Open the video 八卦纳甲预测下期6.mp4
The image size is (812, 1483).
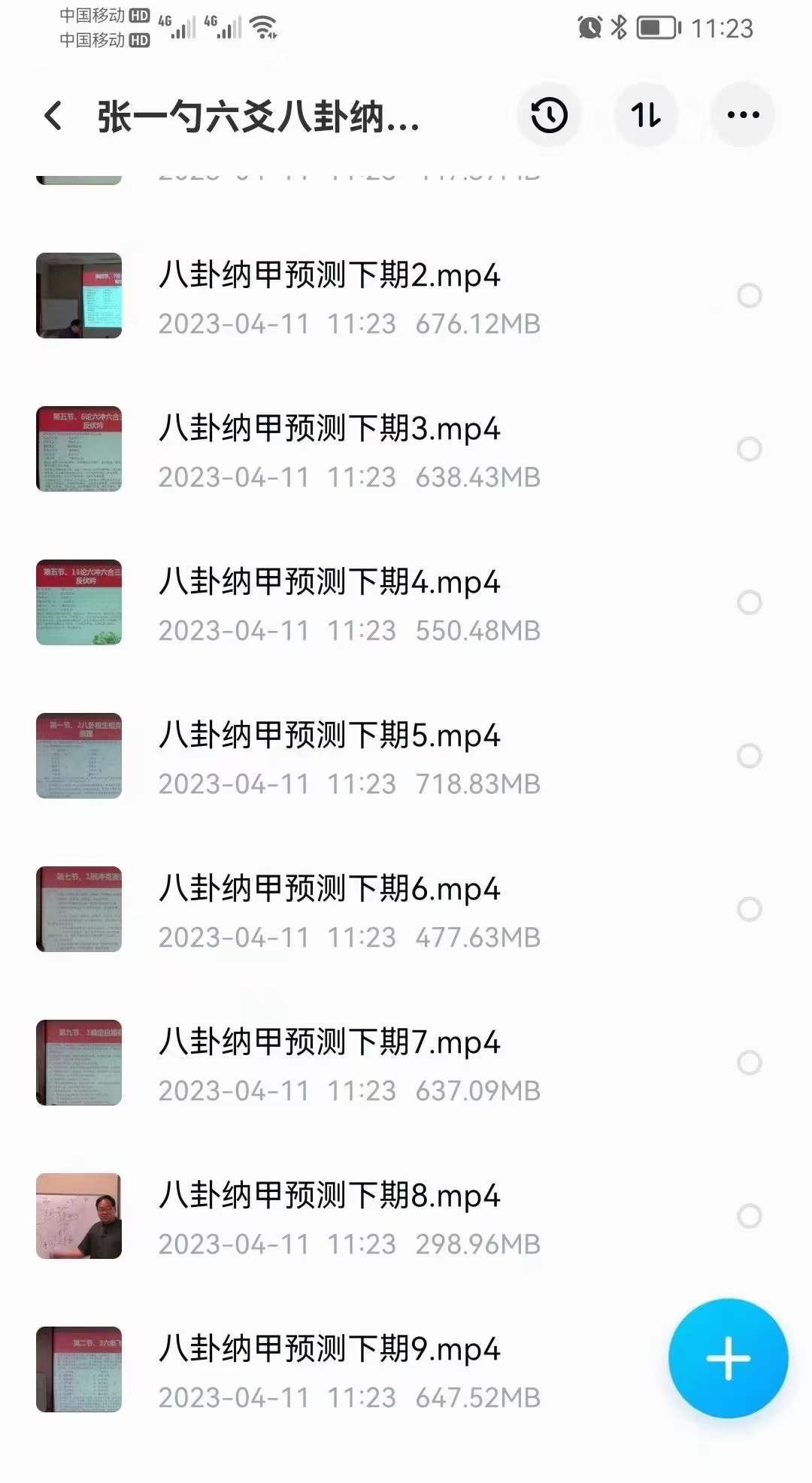pyautogui.click(x=329, y=890)
